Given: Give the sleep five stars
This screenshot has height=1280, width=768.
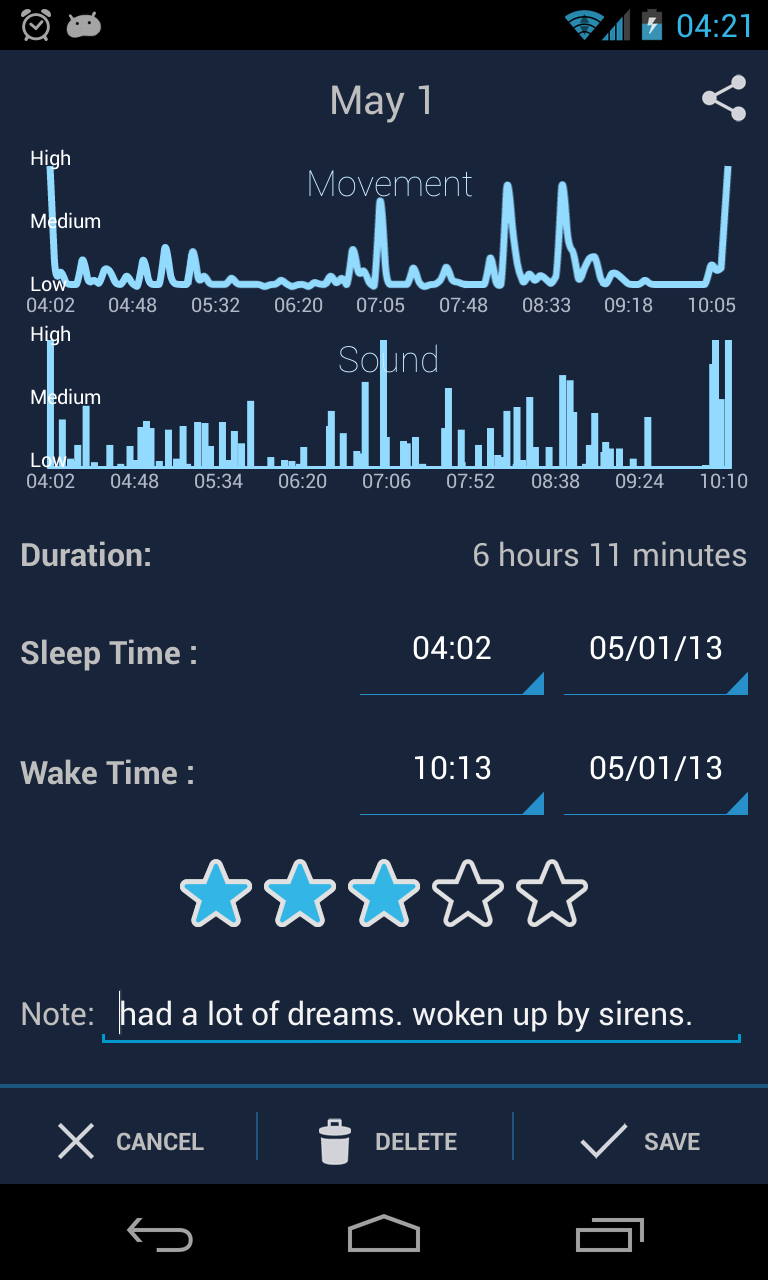Looking at the screenshot, I should click(x=552, y=893).
